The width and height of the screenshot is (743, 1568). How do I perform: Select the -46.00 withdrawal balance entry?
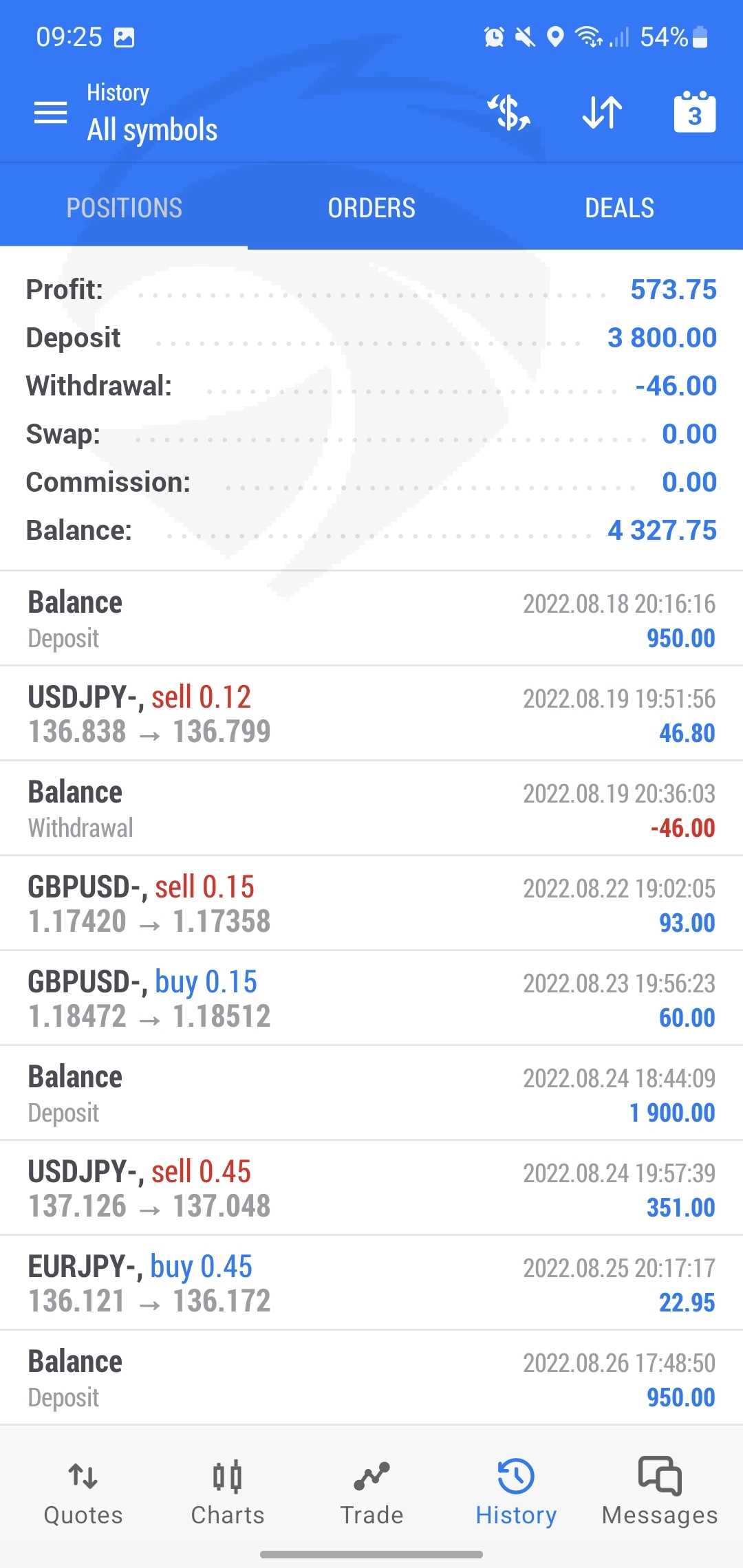[x=371, y=809]
